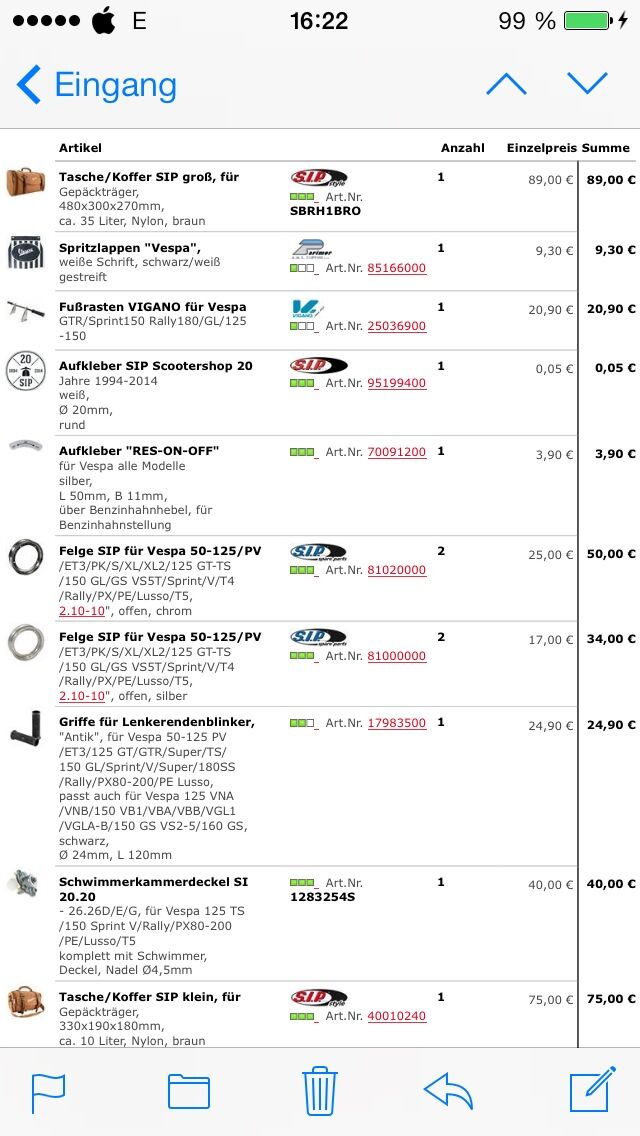Open article number 17983500 link
This screenshot has width=640, height=1136.
pos(396,723)
